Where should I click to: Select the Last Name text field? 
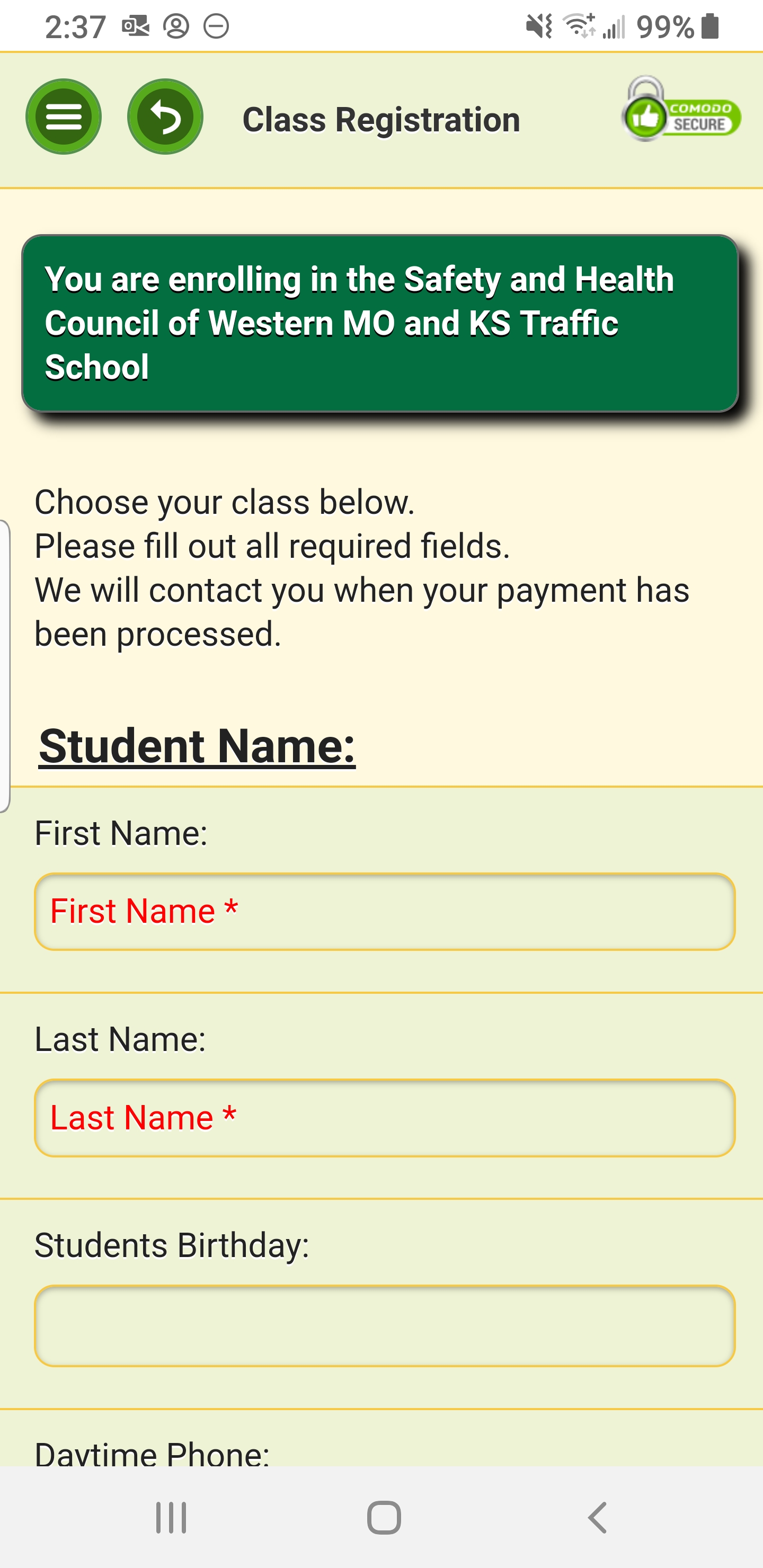[384, 1118]
